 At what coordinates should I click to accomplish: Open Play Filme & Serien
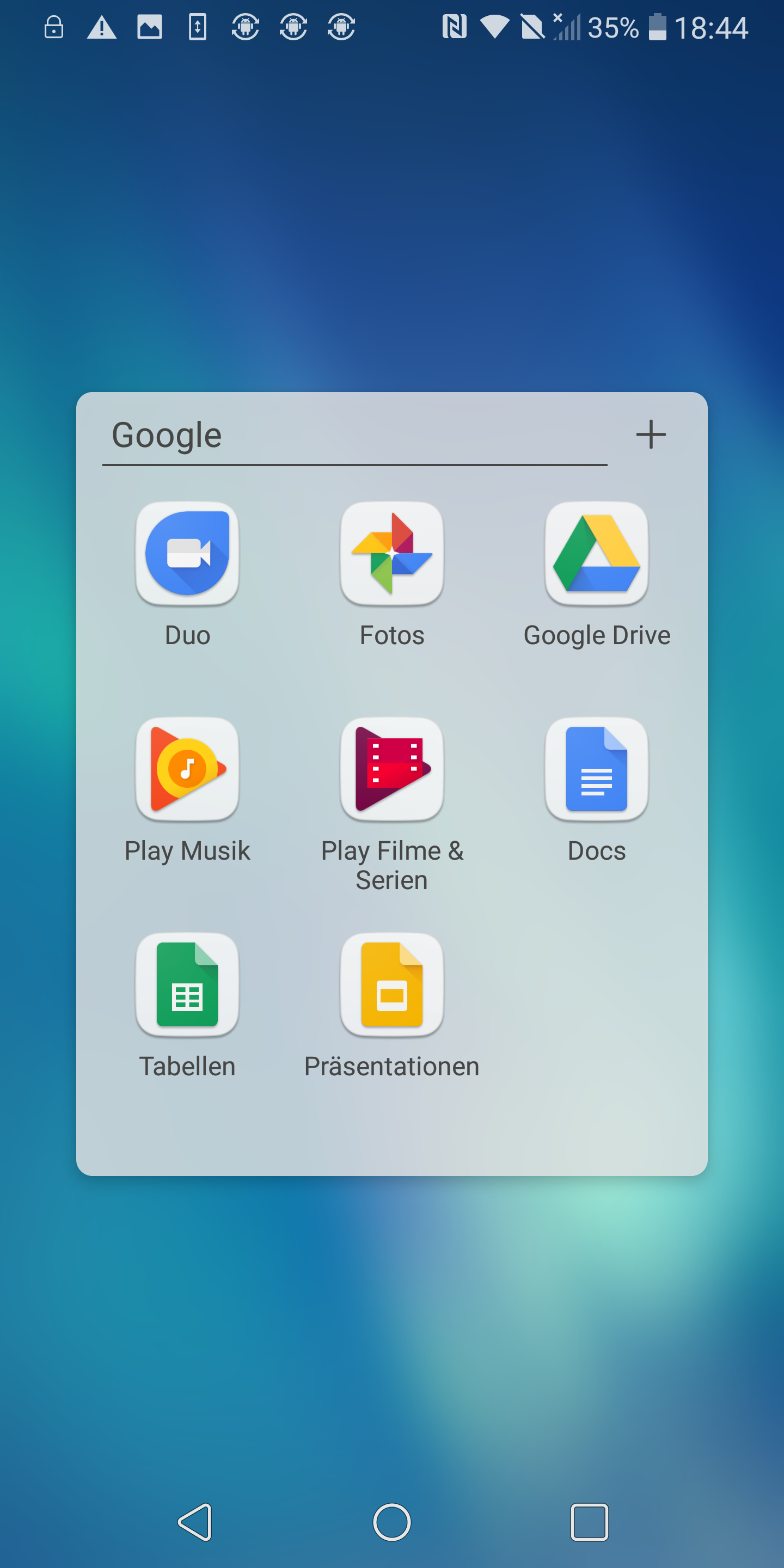point(392,769)
